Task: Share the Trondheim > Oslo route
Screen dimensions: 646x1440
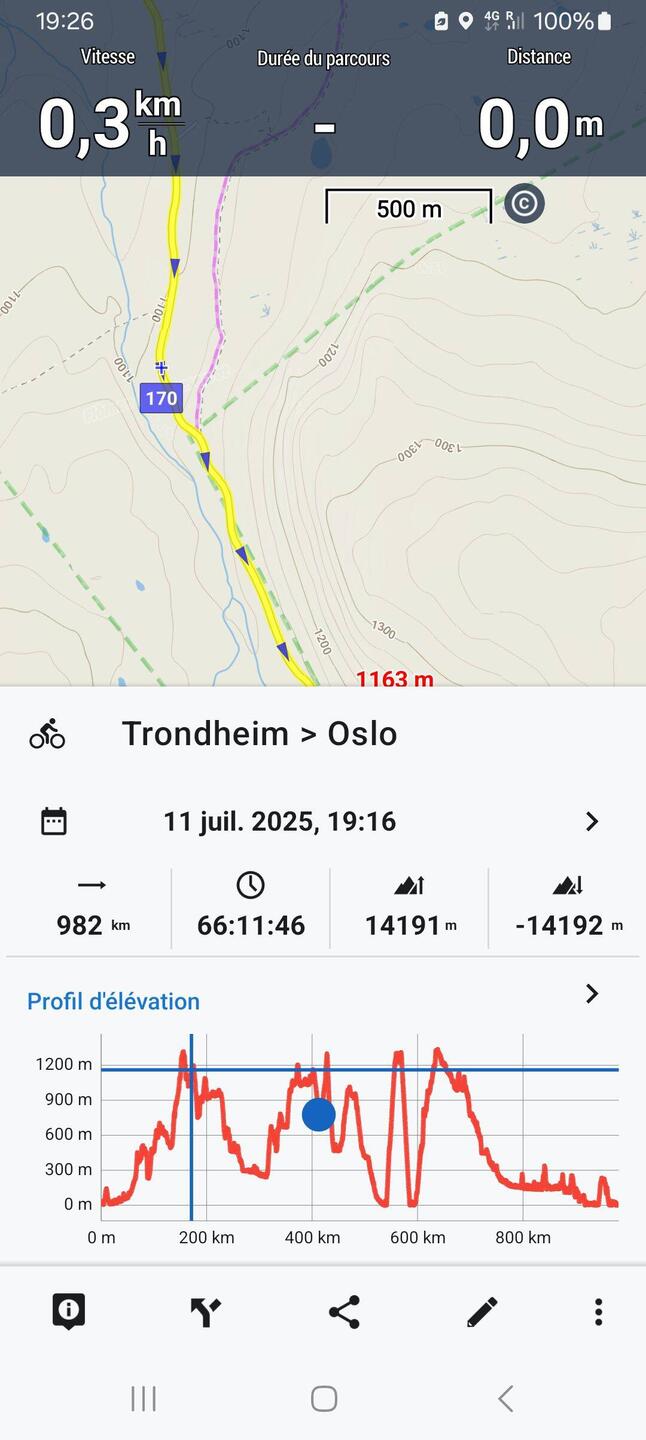Action: (x=344, y=1311)
